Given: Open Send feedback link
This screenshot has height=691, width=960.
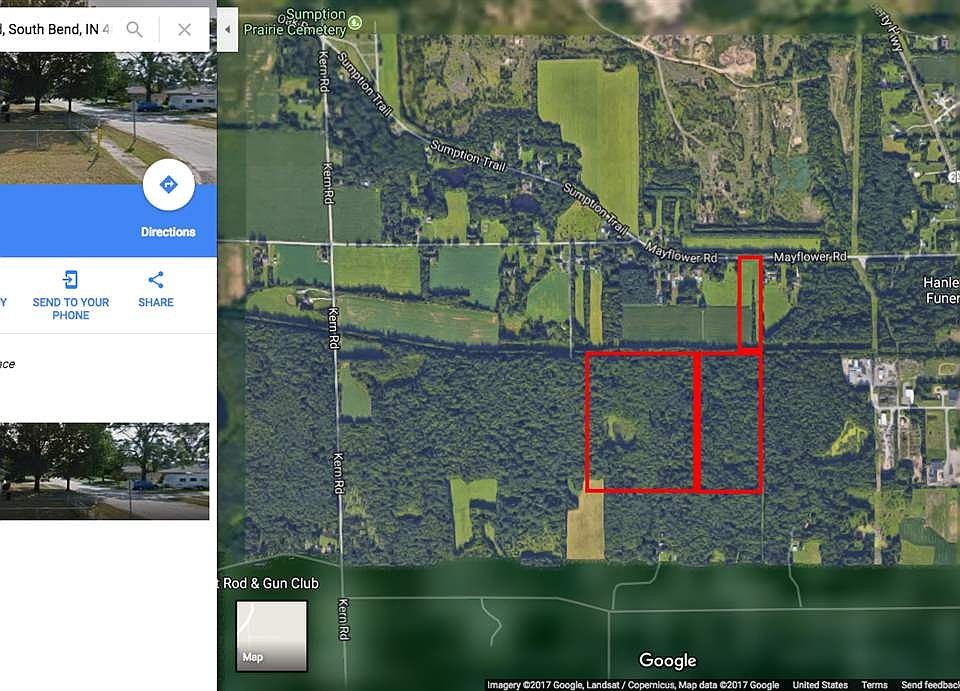Looking at the screenshot, I should 929,685.
